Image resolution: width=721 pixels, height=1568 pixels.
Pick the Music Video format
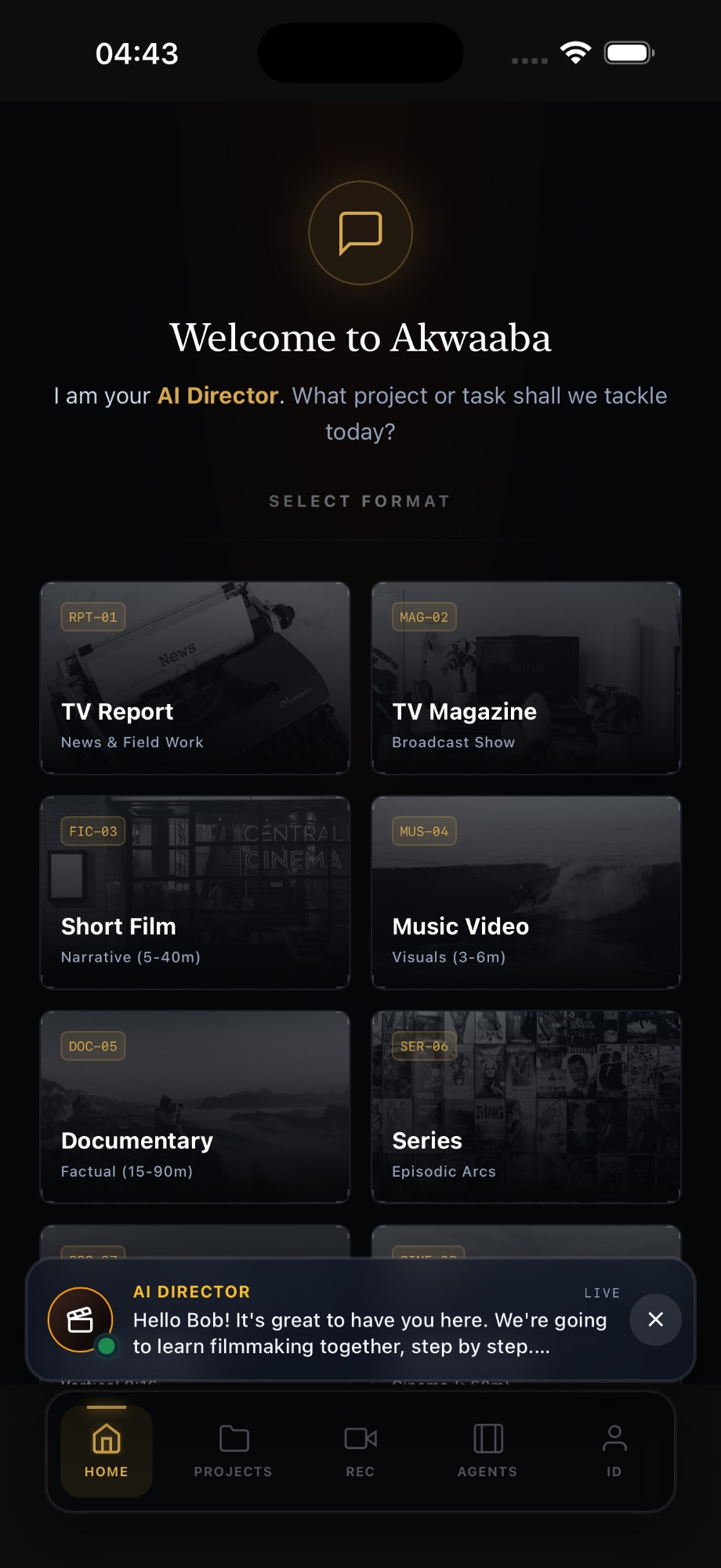pyautogui.click(x=526, y=892)
